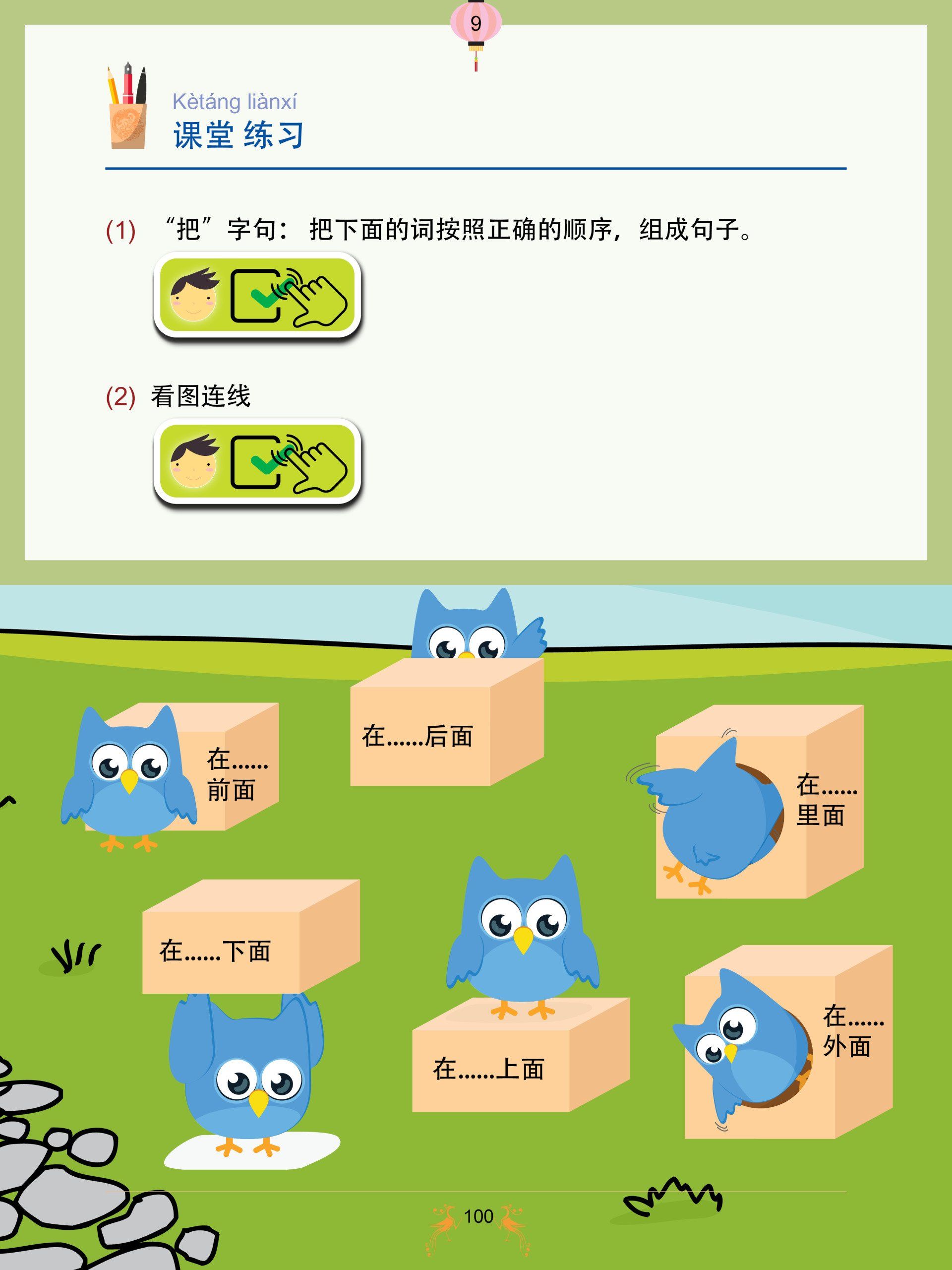
Task: Start the 看图连线 matching exercise
Action: click(x=256, y=462)
